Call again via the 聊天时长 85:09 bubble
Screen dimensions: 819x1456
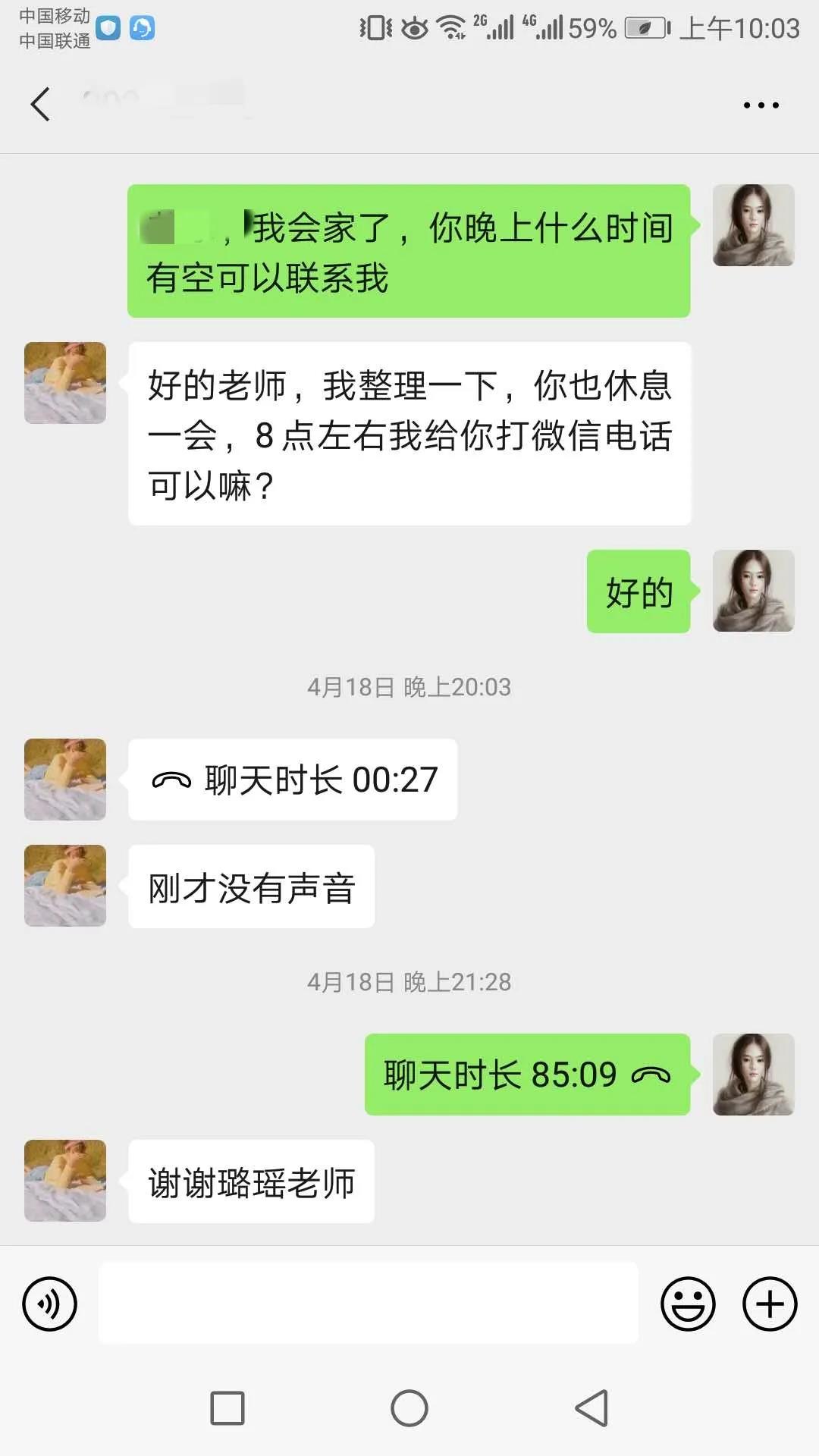tap(527, 1075)
